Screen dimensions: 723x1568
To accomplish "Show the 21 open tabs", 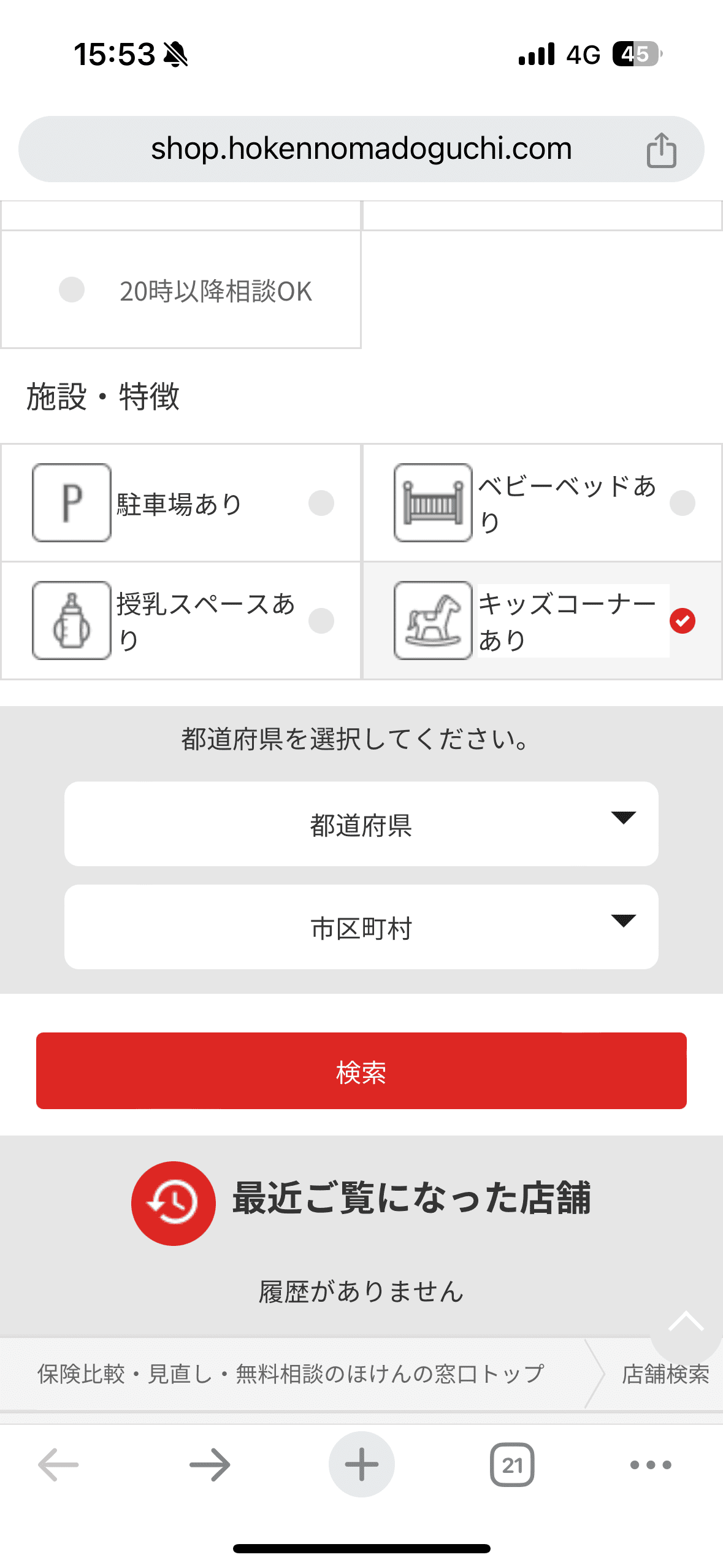I will coord(512,1465).
